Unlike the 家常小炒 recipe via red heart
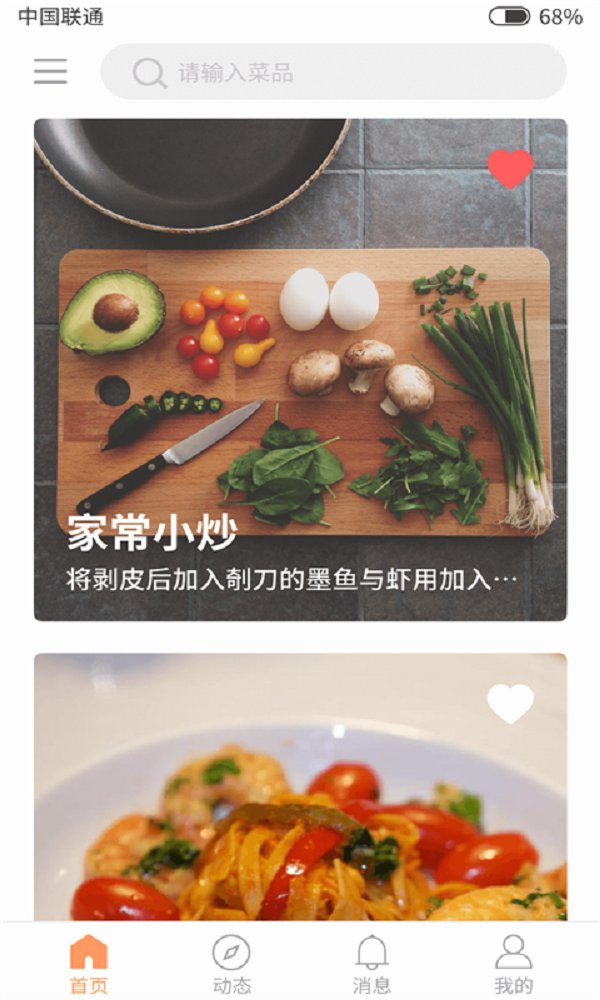 point(510,169)
